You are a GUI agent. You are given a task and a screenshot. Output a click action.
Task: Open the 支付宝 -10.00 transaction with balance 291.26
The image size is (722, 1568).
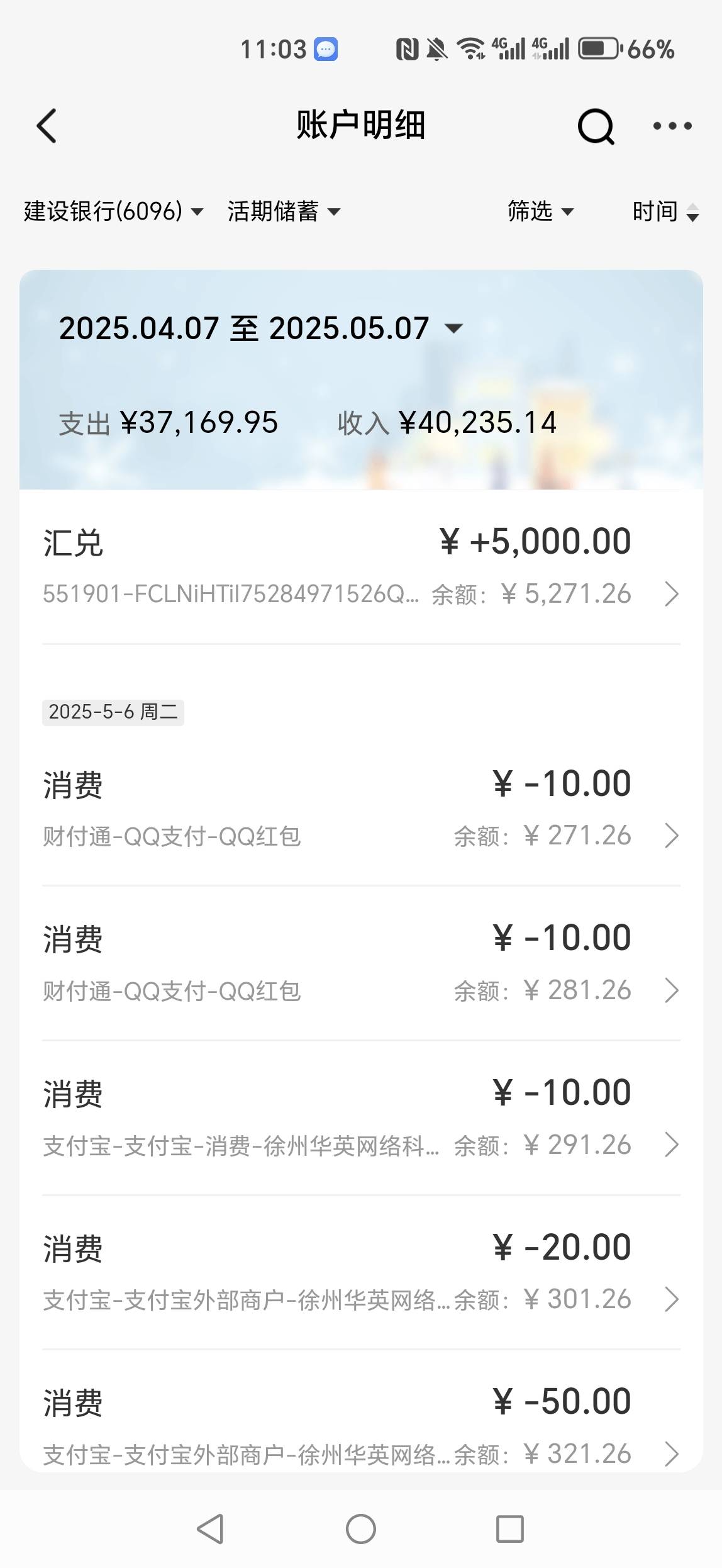(x=361, y=1118)
